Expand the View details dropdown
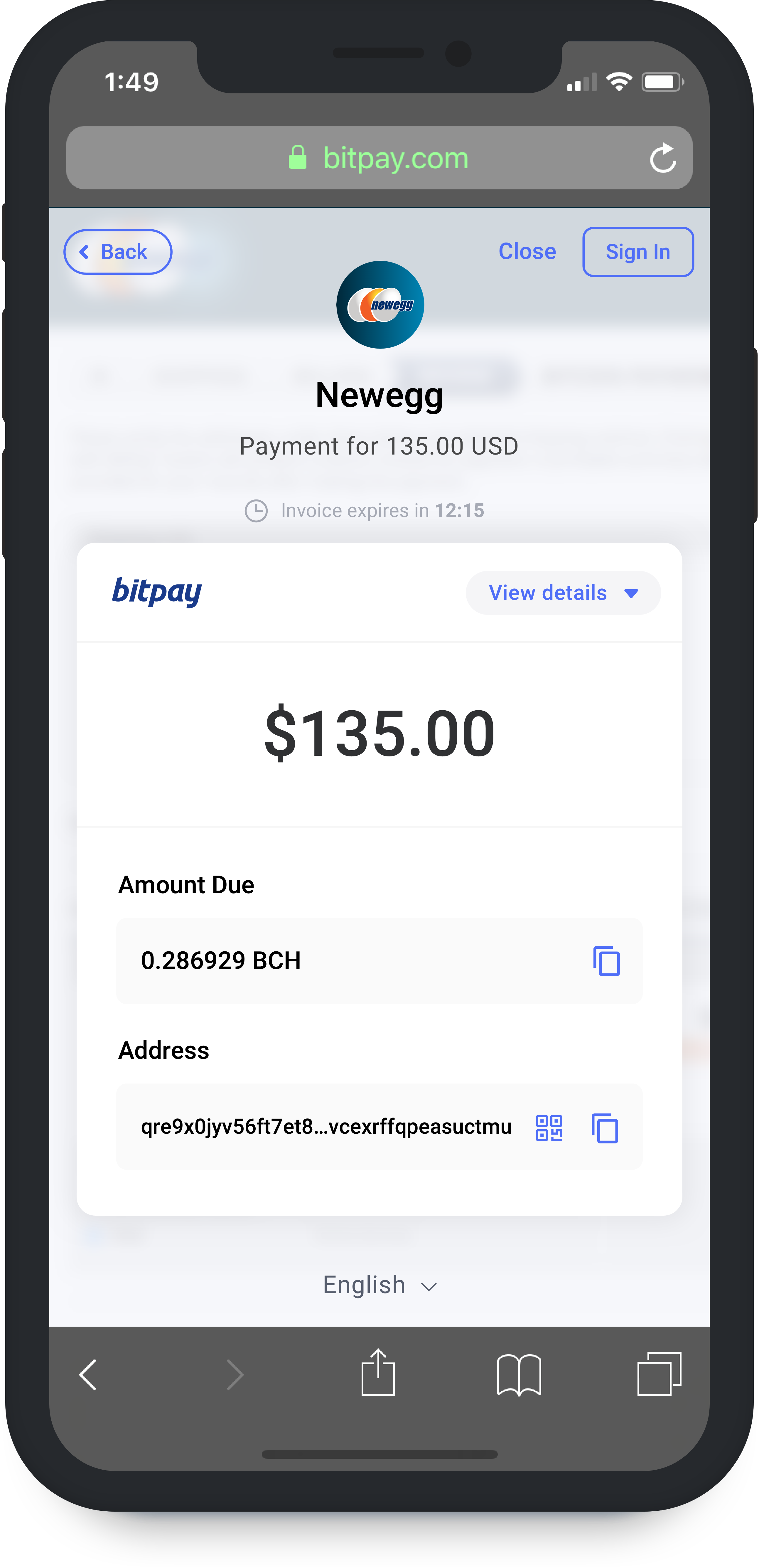This screenshot has width=759, height=1568. 562,592
